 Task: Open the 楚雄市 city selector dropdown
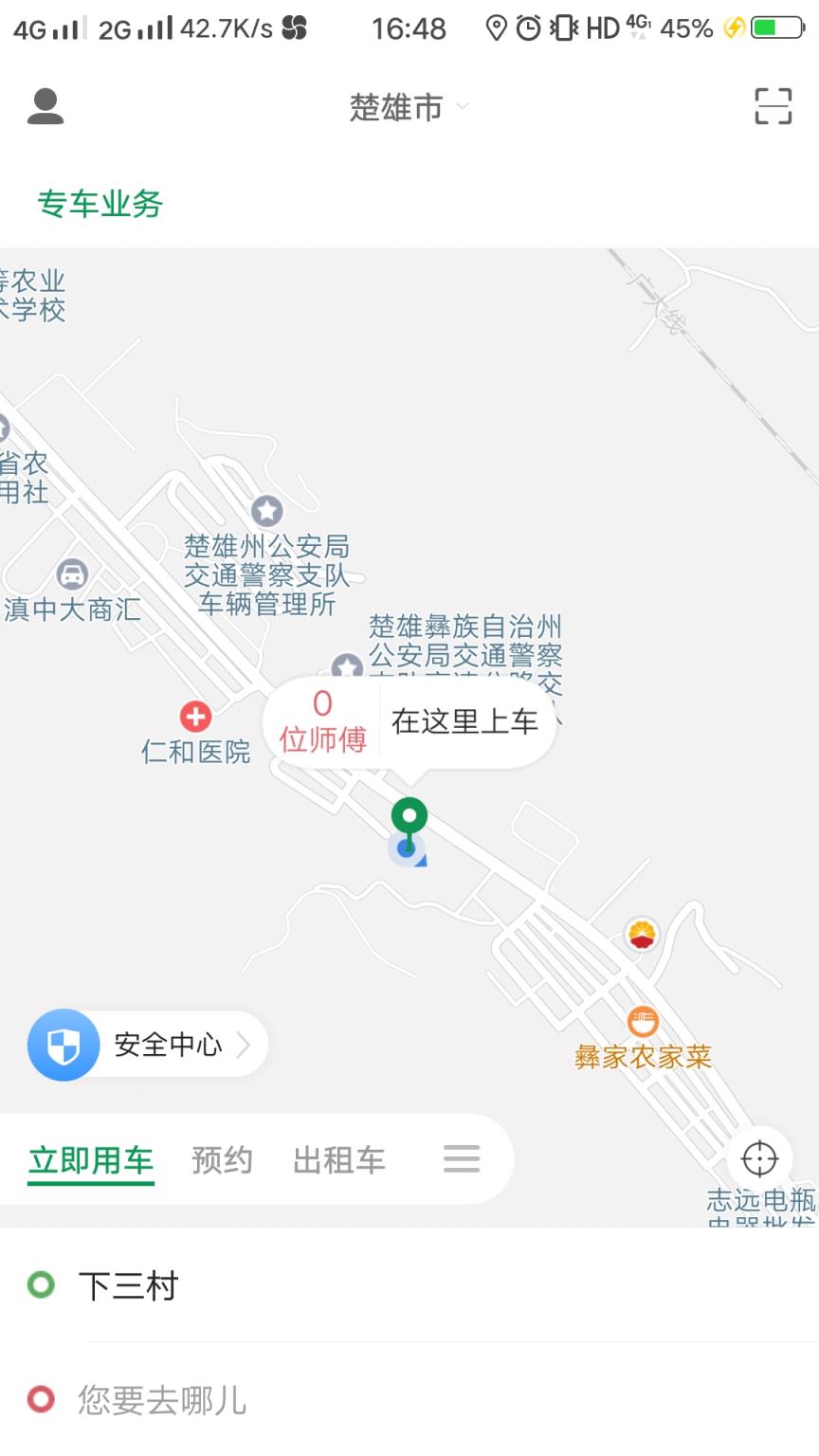coord(408,107)
